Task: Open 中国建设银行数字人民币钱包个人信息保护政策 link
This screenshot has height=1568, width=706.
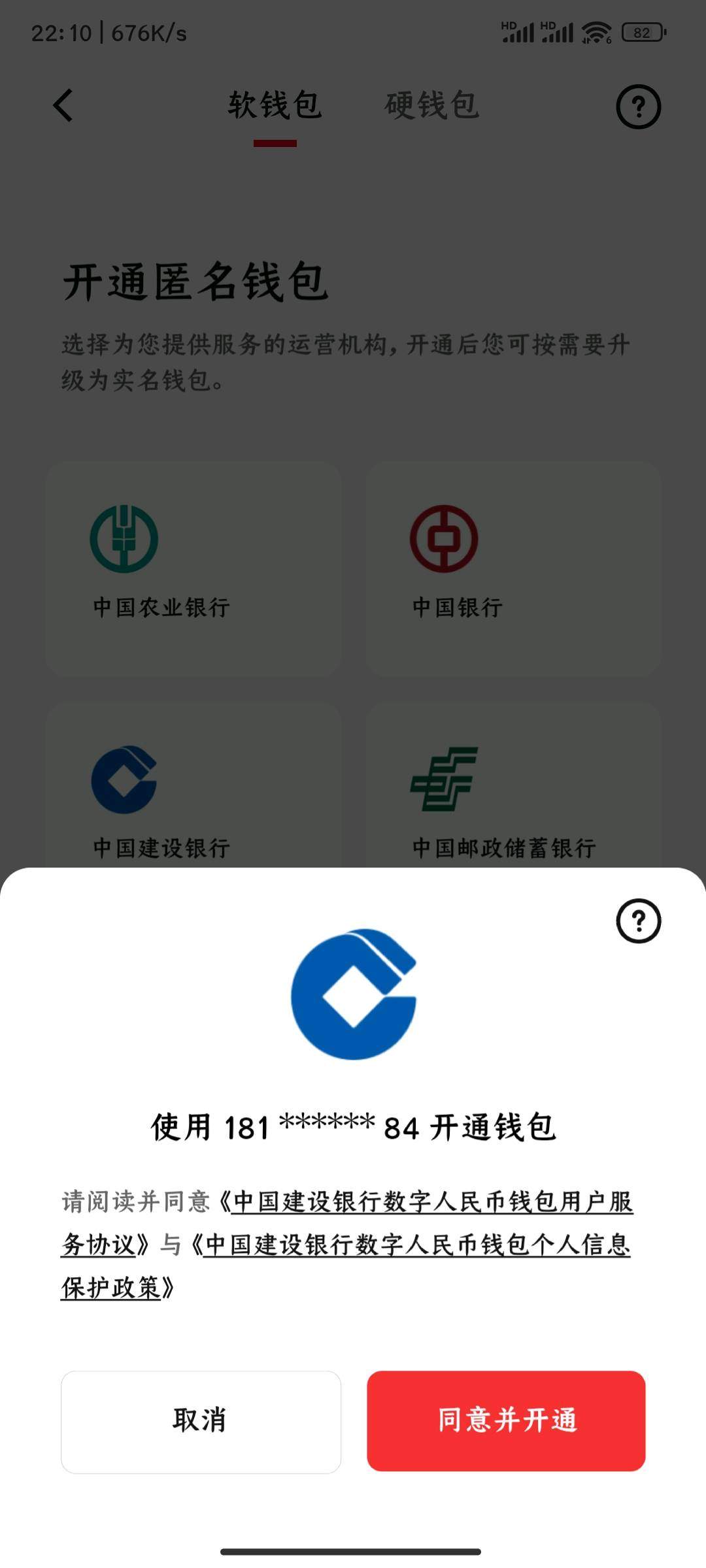Action: [x=416, y=1245]
